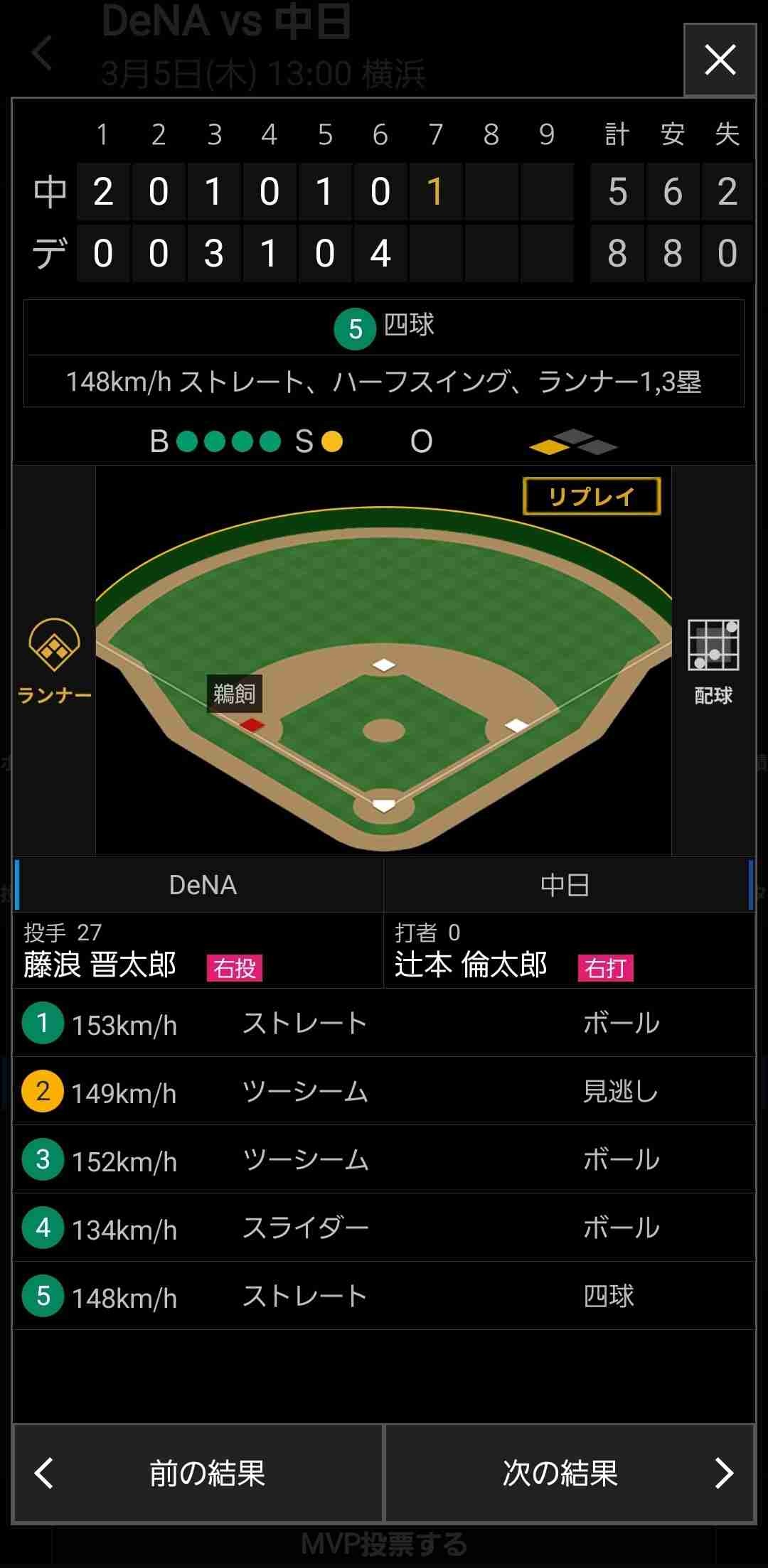Image resolution: width=768 pixels, height=1568 pixels.
Task: Tap a green ball indicator next to B
Action: [188, 441]
